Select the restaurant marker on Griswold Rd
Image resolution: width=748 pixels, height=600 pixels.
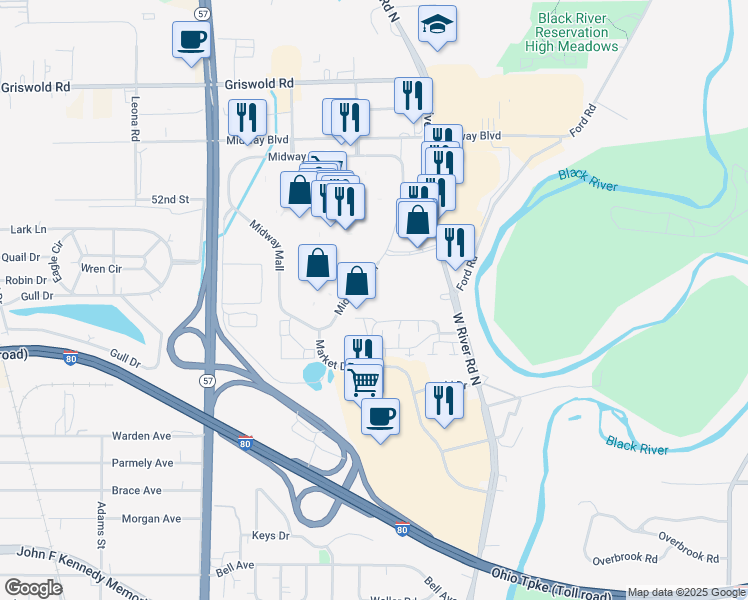413,96
